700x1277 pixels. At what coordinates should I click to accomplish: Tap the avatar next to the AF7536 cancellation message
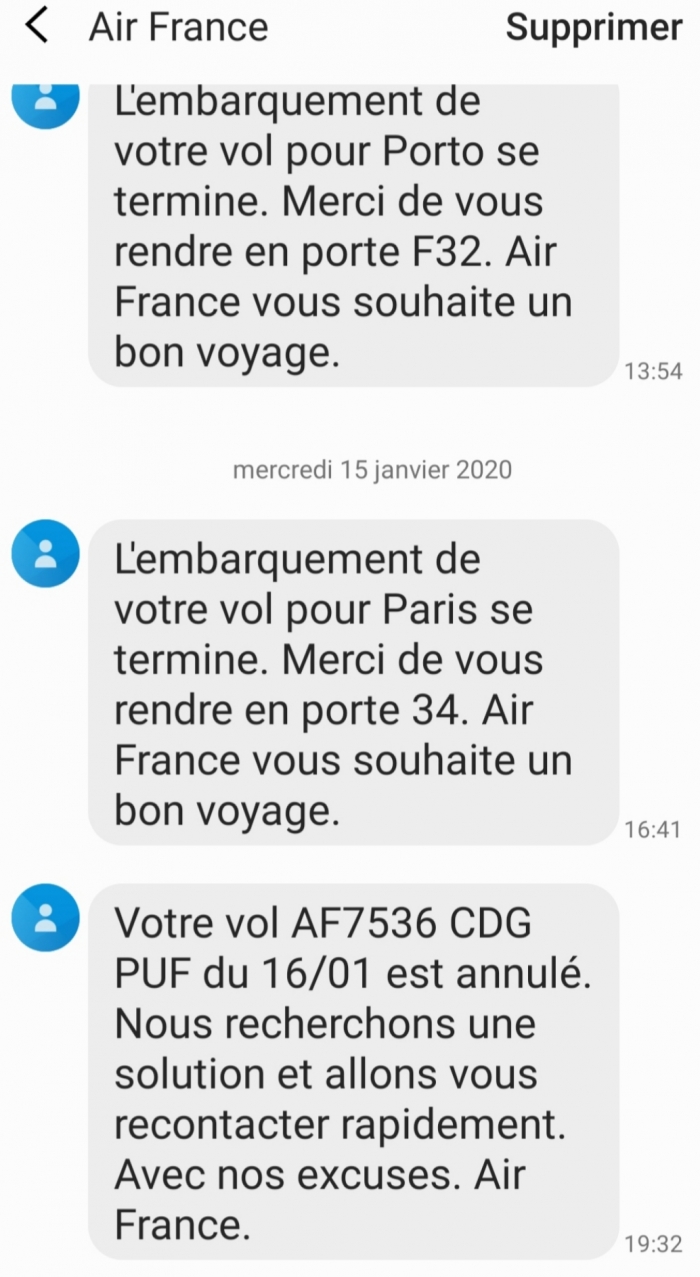point(45,917)
